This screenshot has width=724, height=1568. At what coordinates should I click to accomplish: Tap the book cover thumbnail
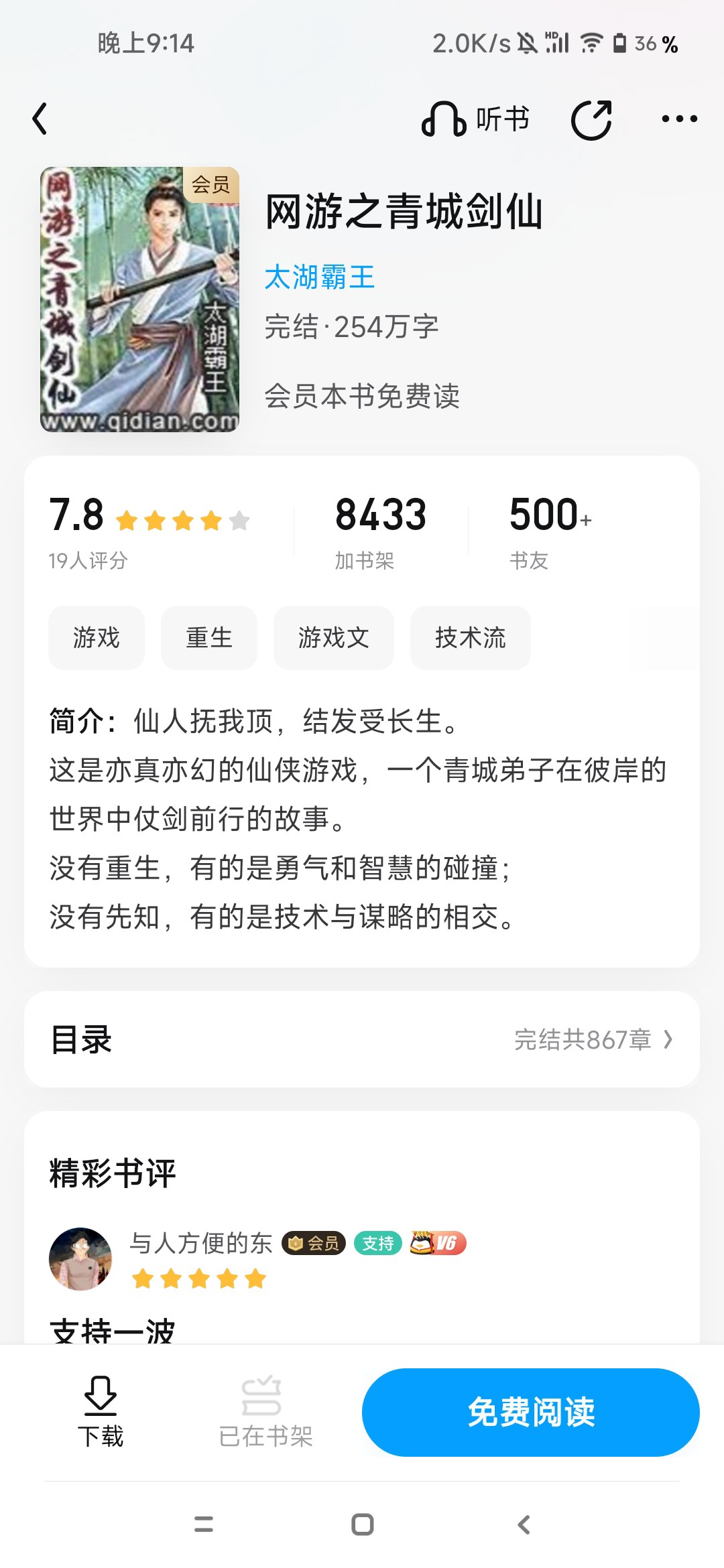click(139, 299)
